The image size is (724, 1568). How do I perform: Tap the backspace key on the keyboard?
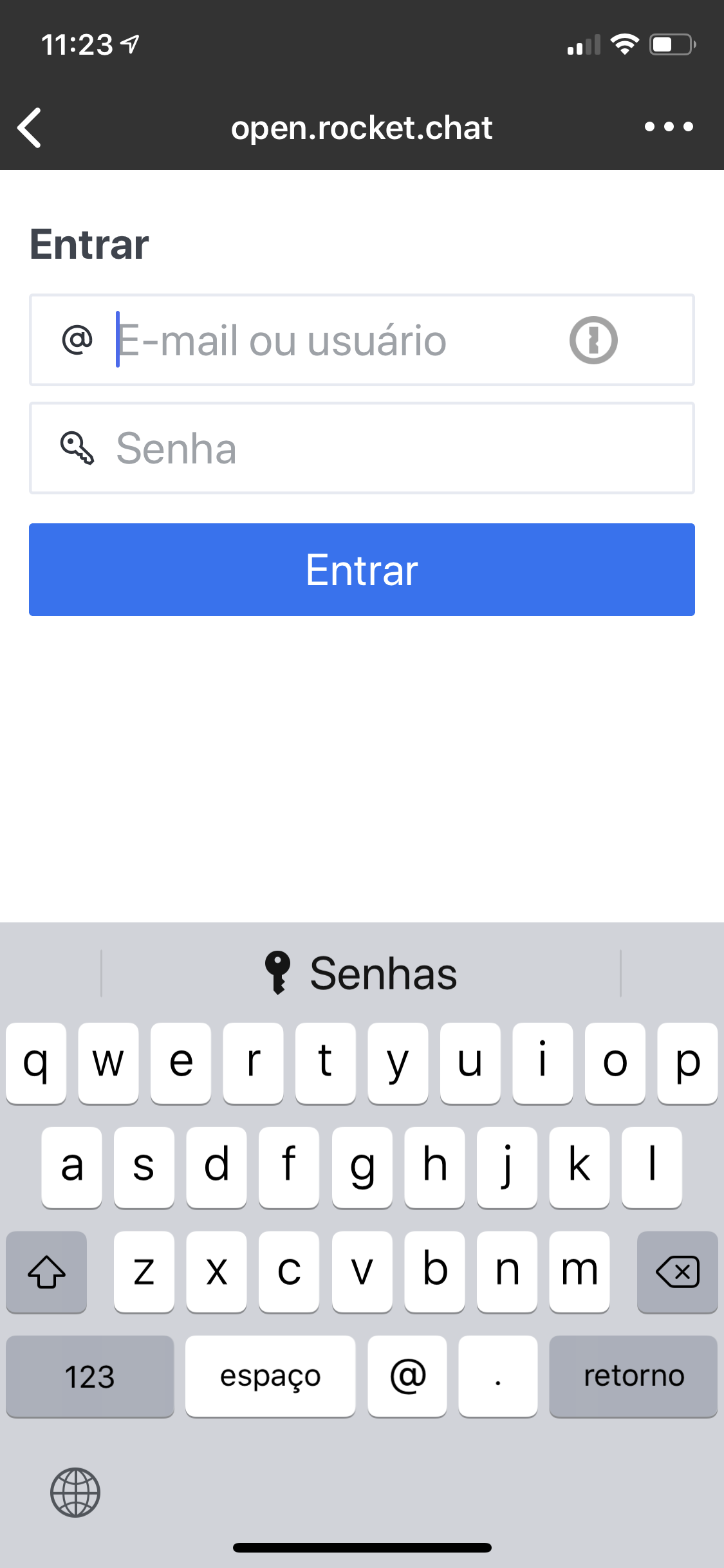click(677, 1272)
